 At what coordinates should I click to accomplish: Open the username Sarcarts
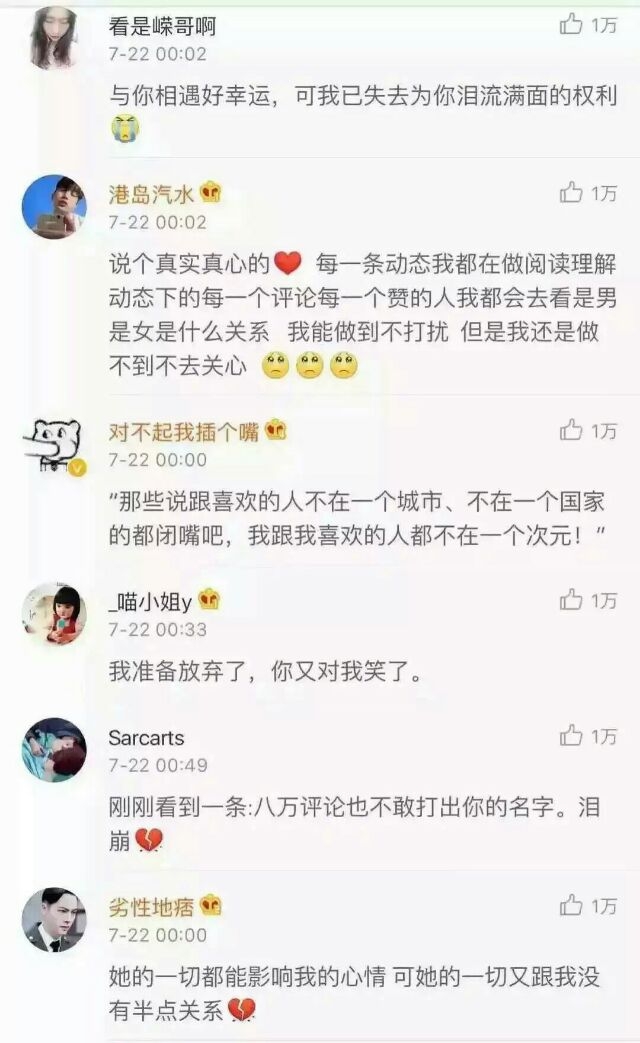[146, 738]
